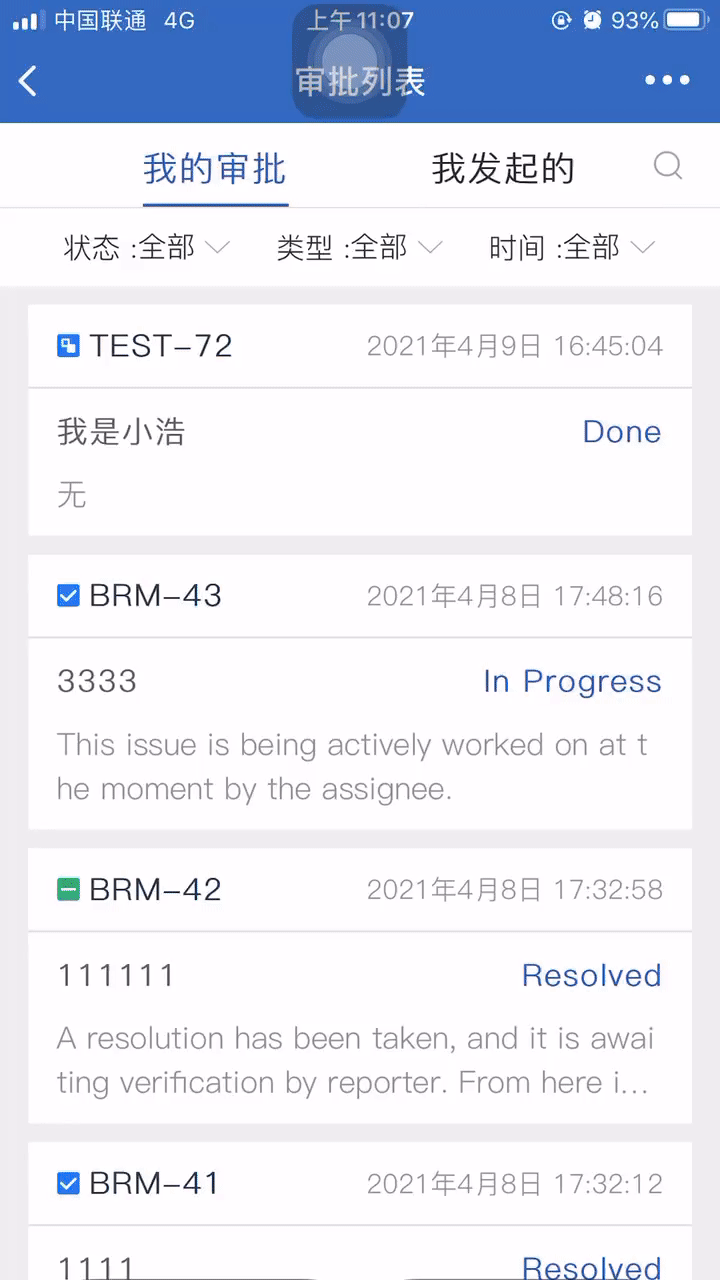Image resolution: width=720 pixels, height=1280 pixels.
Task: Switch to the 我发起的 tab
Action: (x=503, y=168)
